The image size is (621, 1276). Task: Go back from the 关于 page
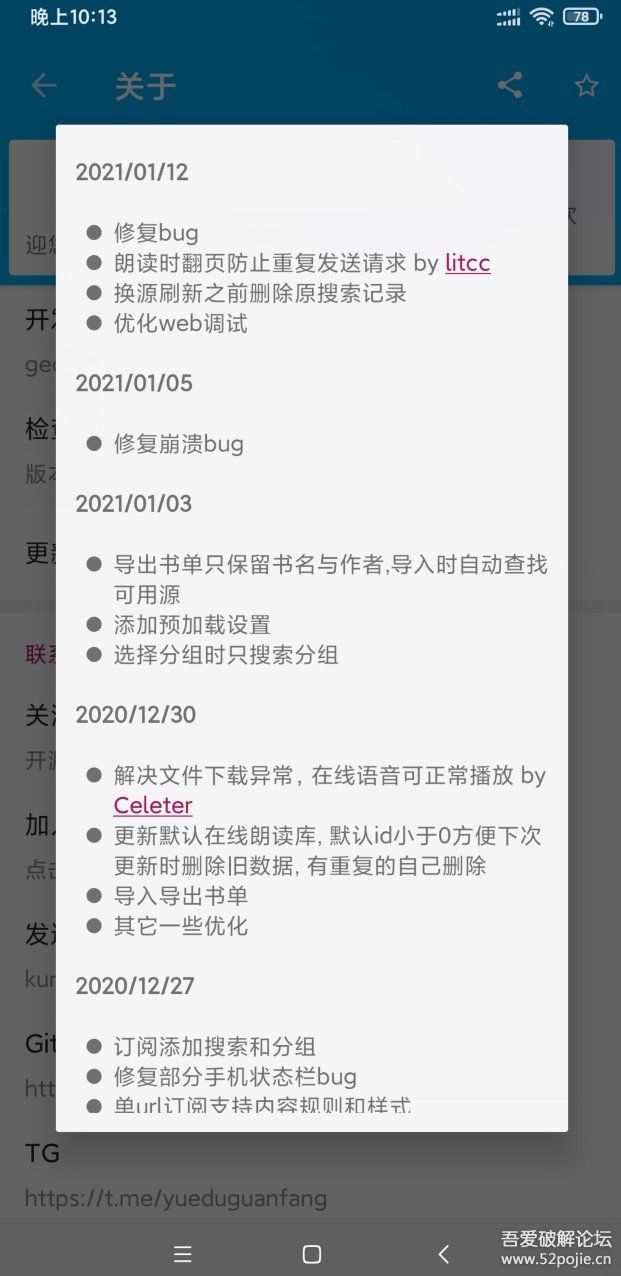(x=43, y=86)
